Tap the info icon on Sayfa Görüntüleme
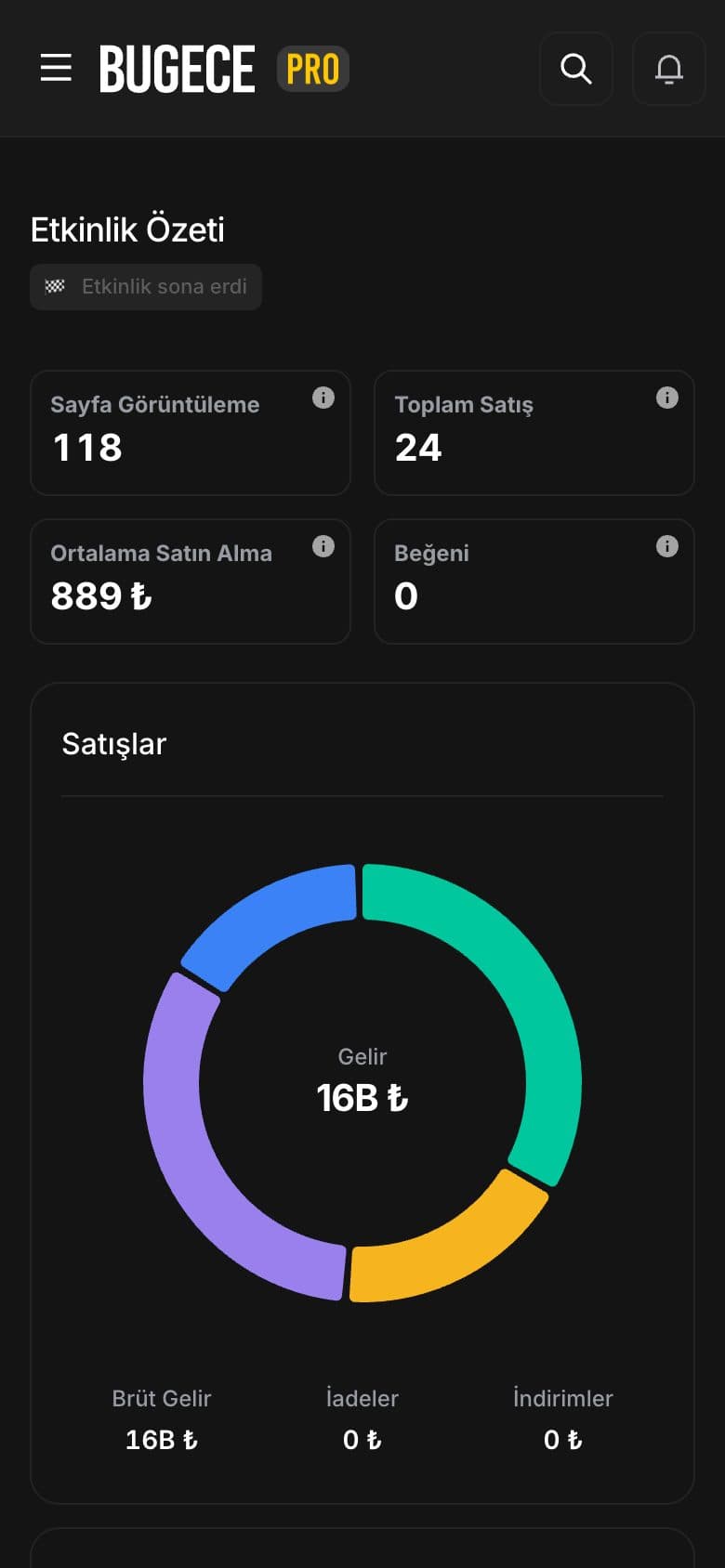Screen dimensions: 725x1568 pyautogui.click(x=323, y=398)
